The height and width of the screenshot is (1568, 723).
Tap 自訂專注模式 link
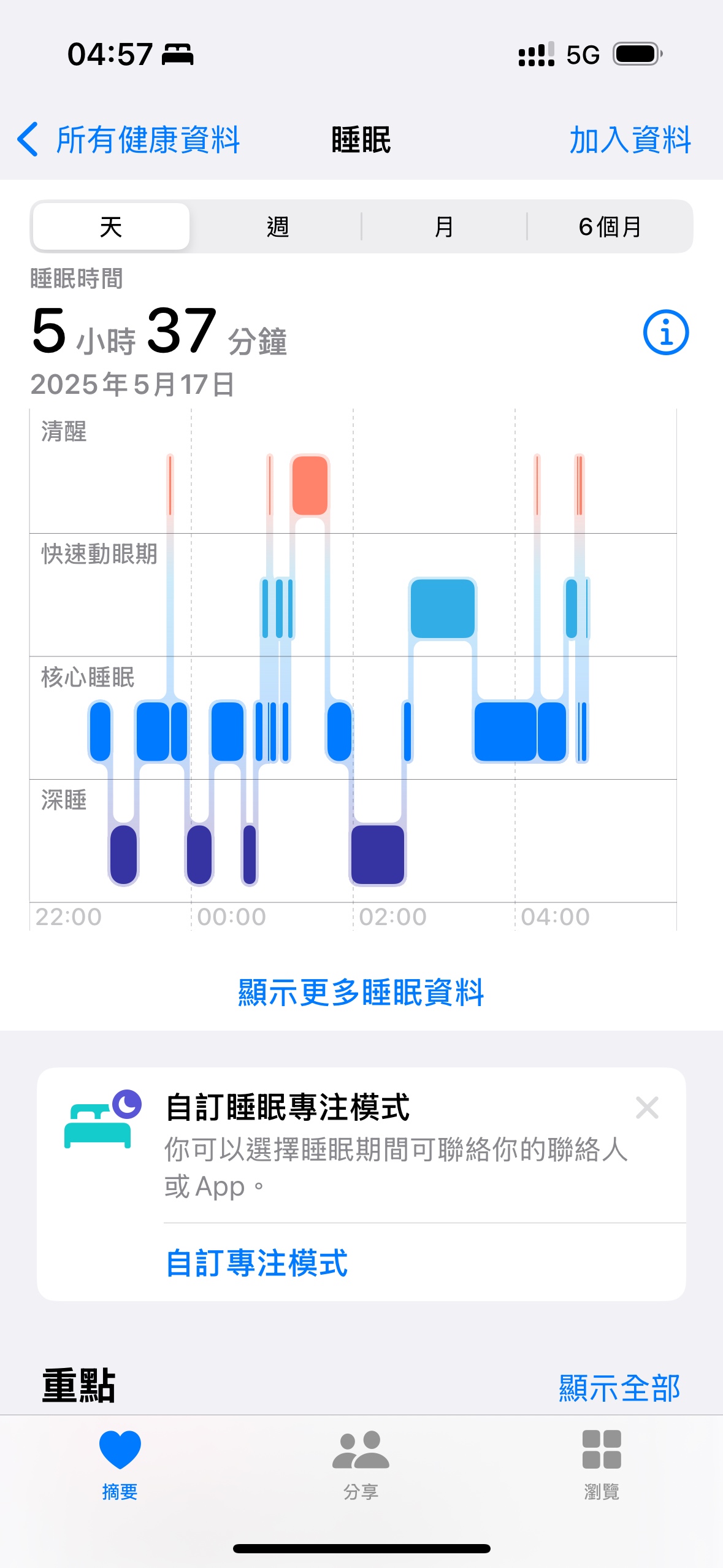tap(257, 1263)
